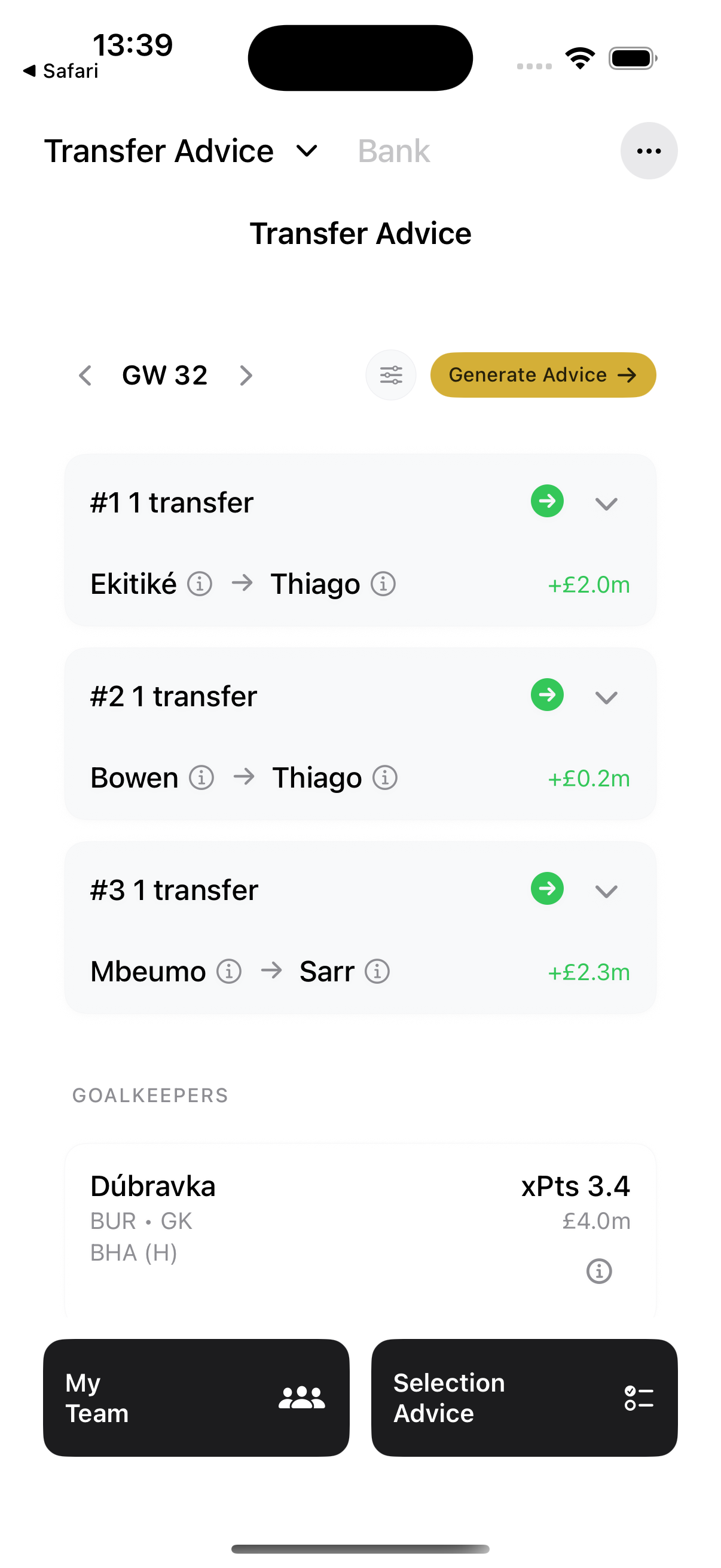721x1568 pixels.
Task: Click the green apply arrow on transfer #1
Action: click(547, 501)
